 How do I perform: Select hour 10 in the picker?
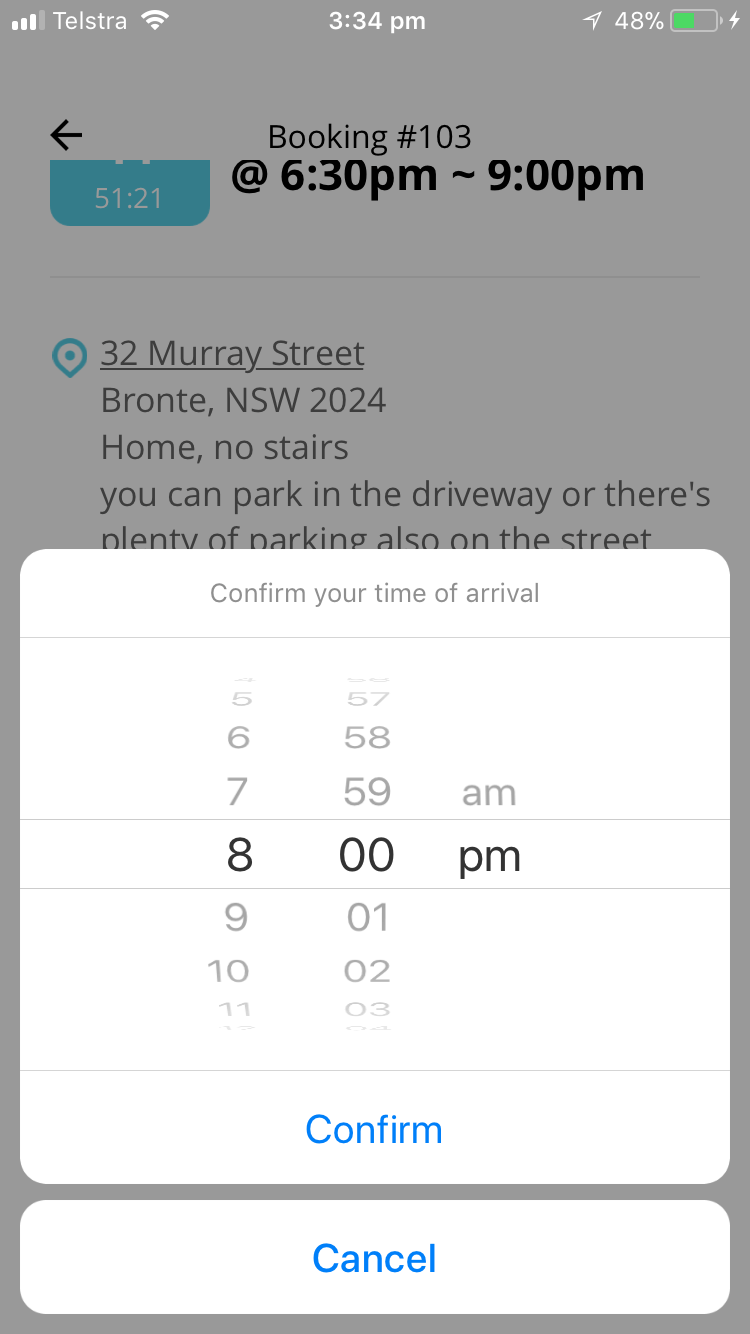click(x=229, y=971)
